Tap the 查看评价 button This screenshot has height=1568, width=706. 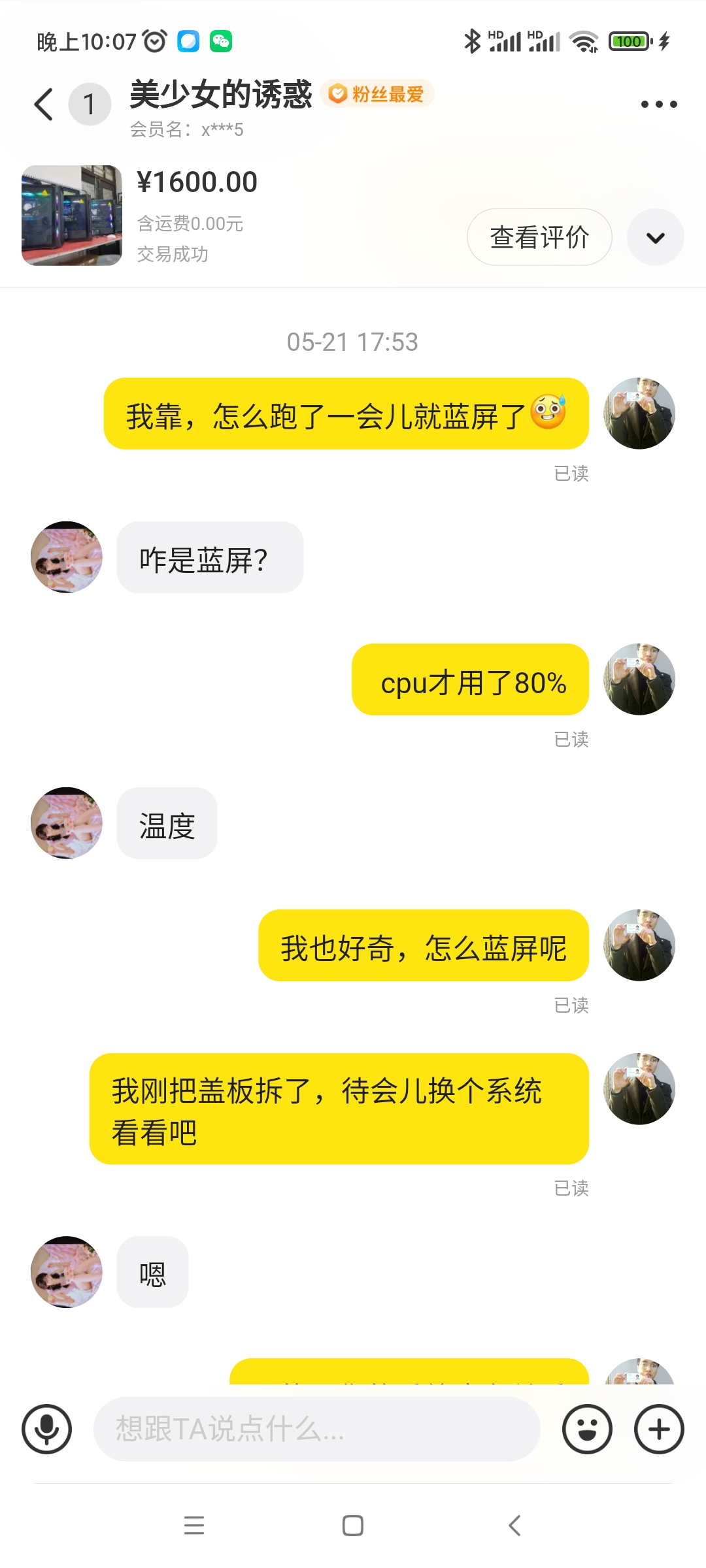click(539, 237)
